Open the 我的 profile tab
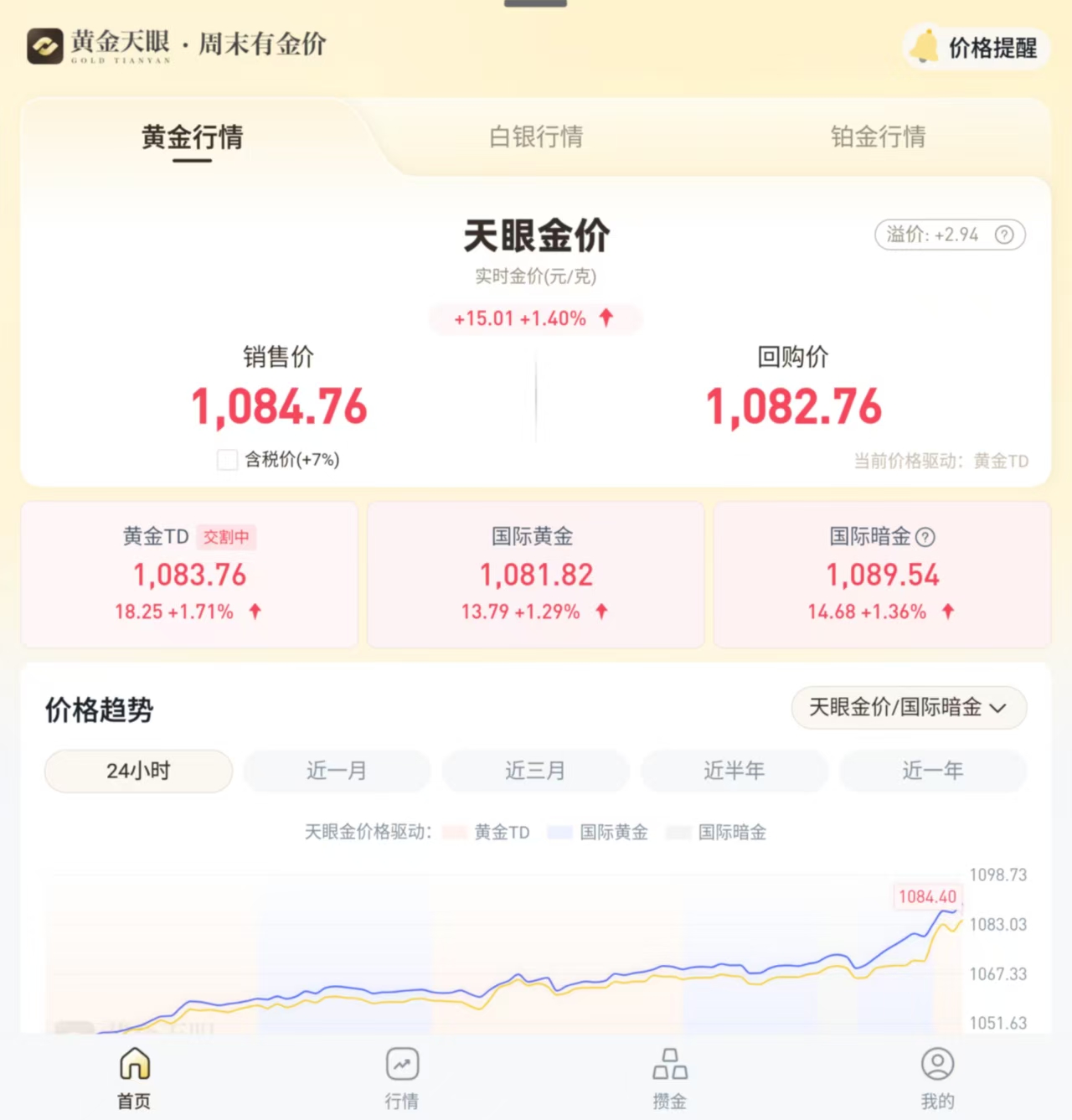Viewport: 1072px width, 1120px height. pyautogui.click(x=937, y=1078)
